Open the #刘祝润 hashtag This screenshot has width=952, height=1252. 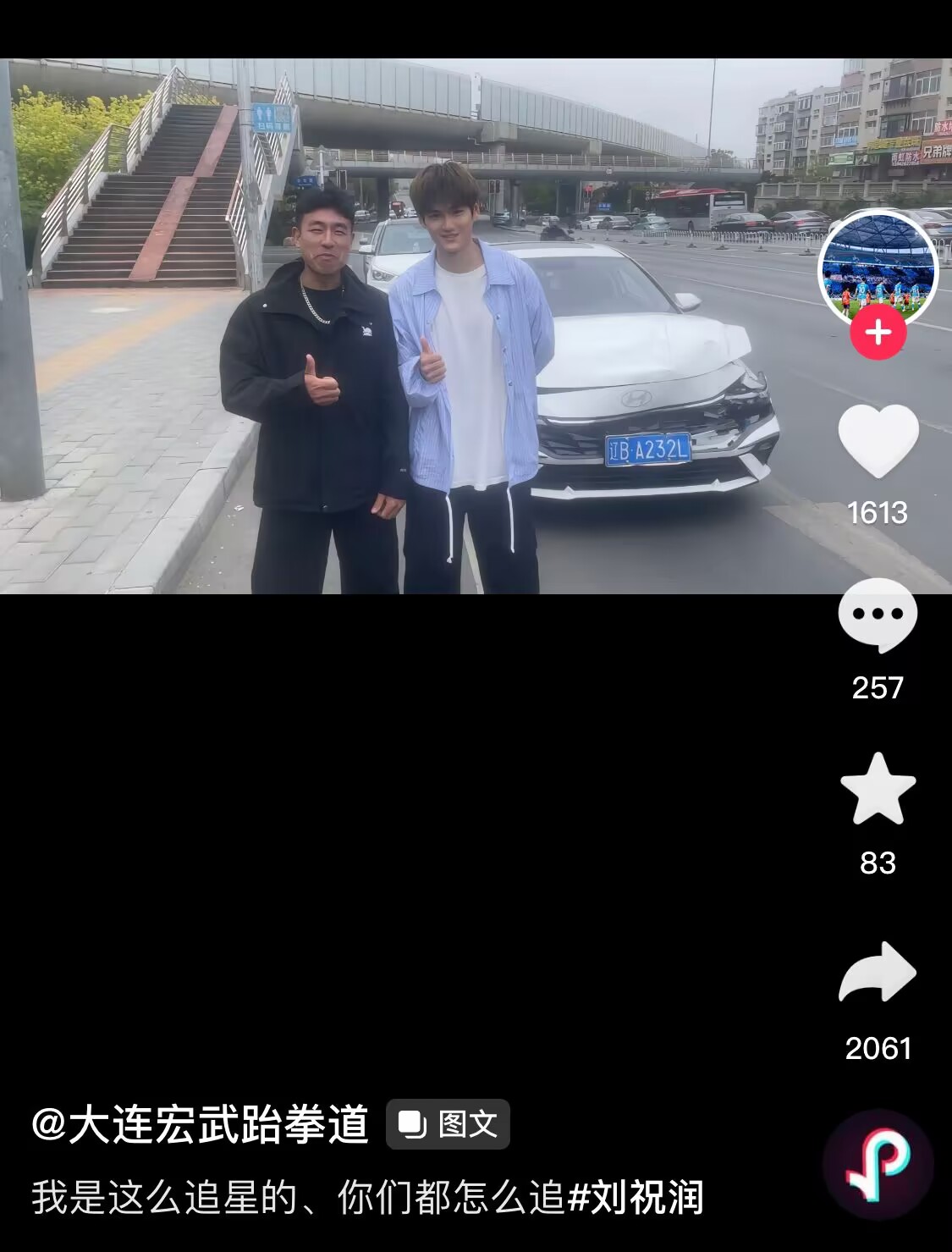636,1198
